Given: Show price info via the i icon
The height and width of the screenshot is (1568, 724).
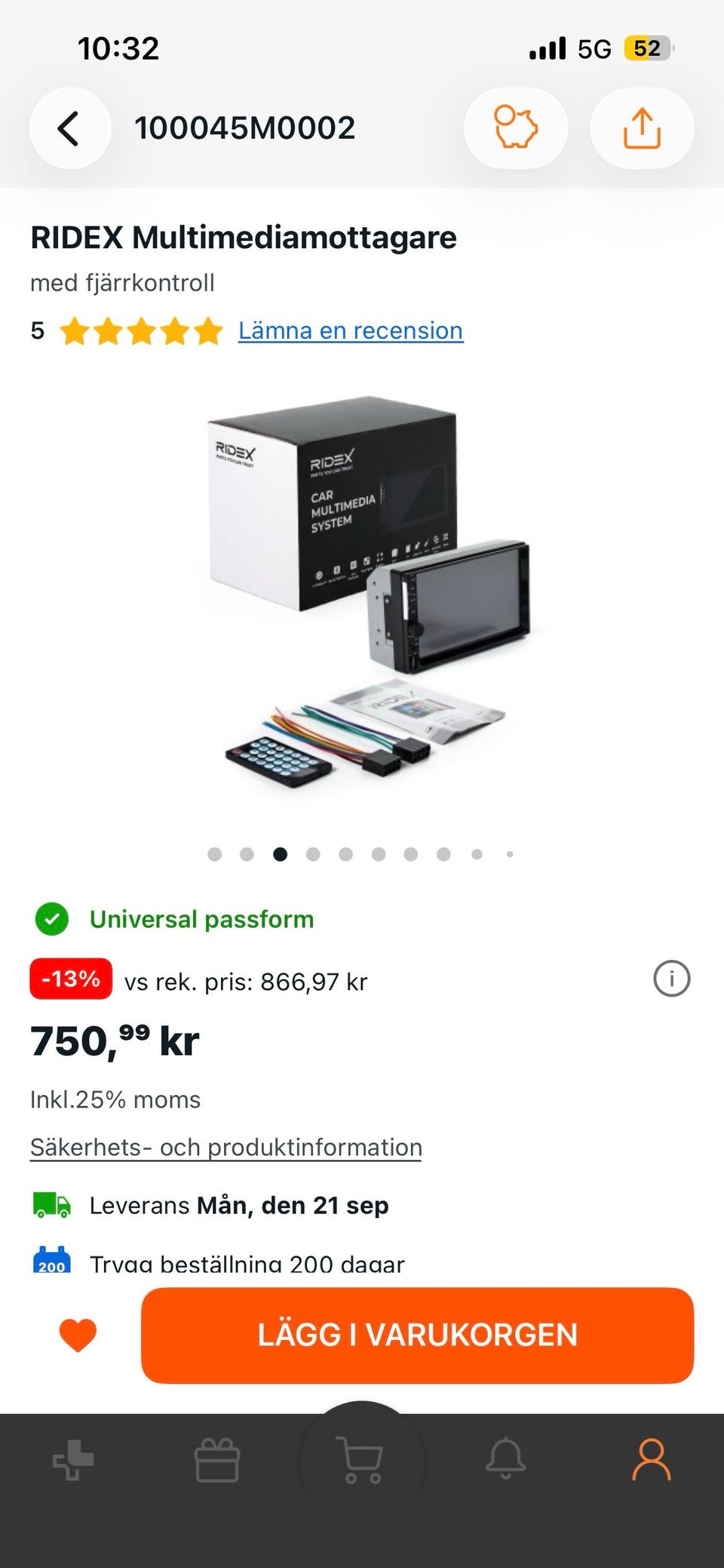Looking at the screenshot, I should pyautogui.click(x=671, y=979).
